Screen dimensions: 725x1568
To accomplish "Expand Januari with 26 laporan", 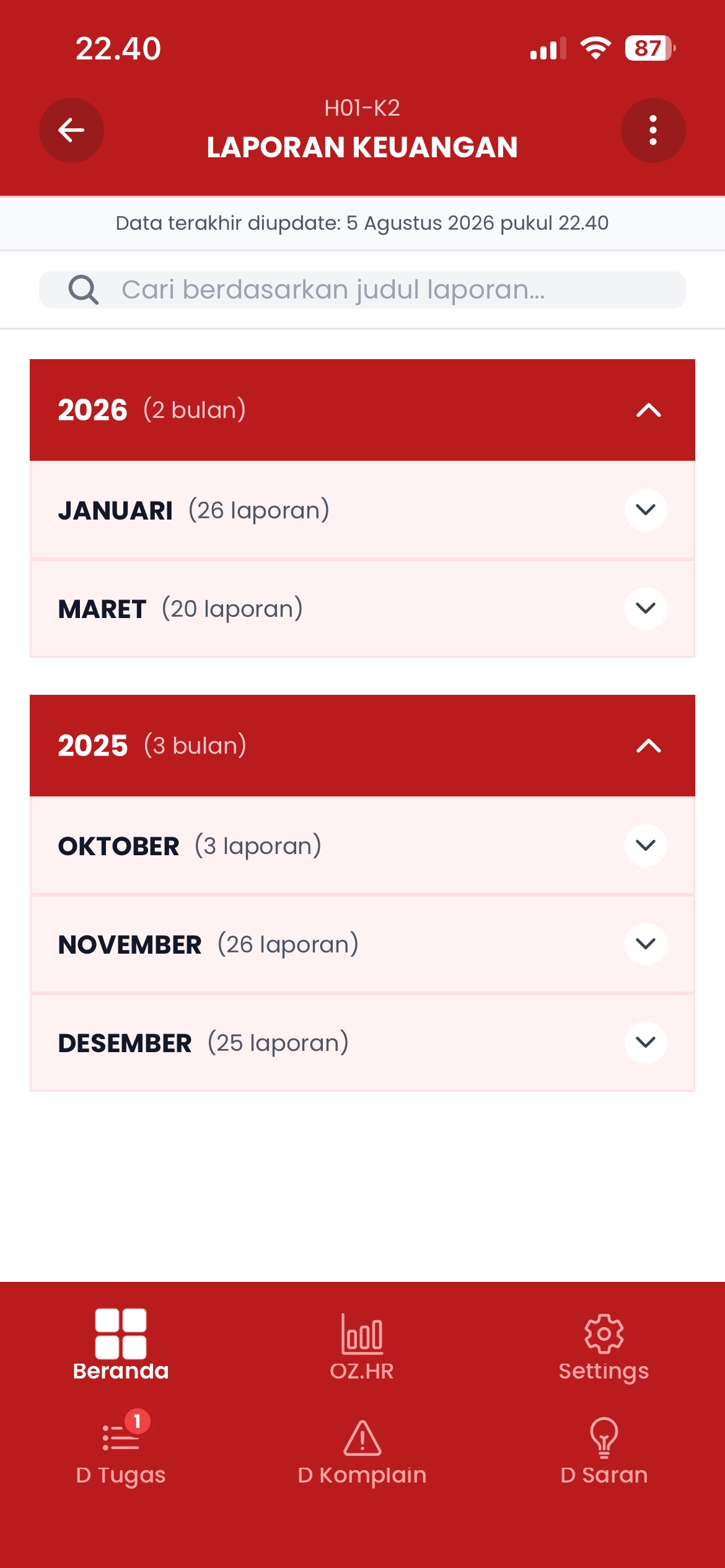I will [362, 510].
